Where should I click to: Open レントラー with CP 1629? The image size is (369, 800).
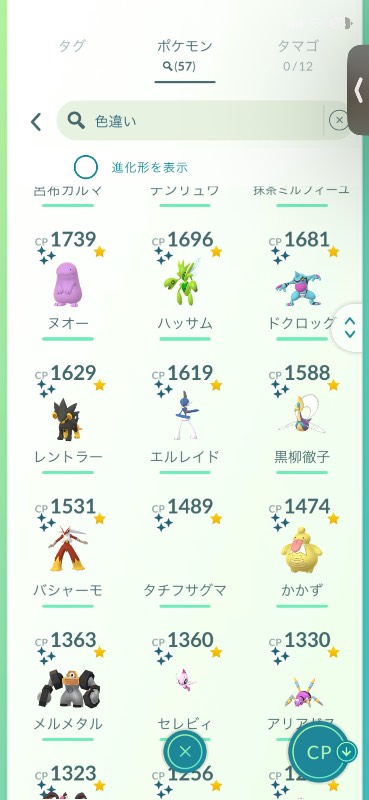click(68, 418)
